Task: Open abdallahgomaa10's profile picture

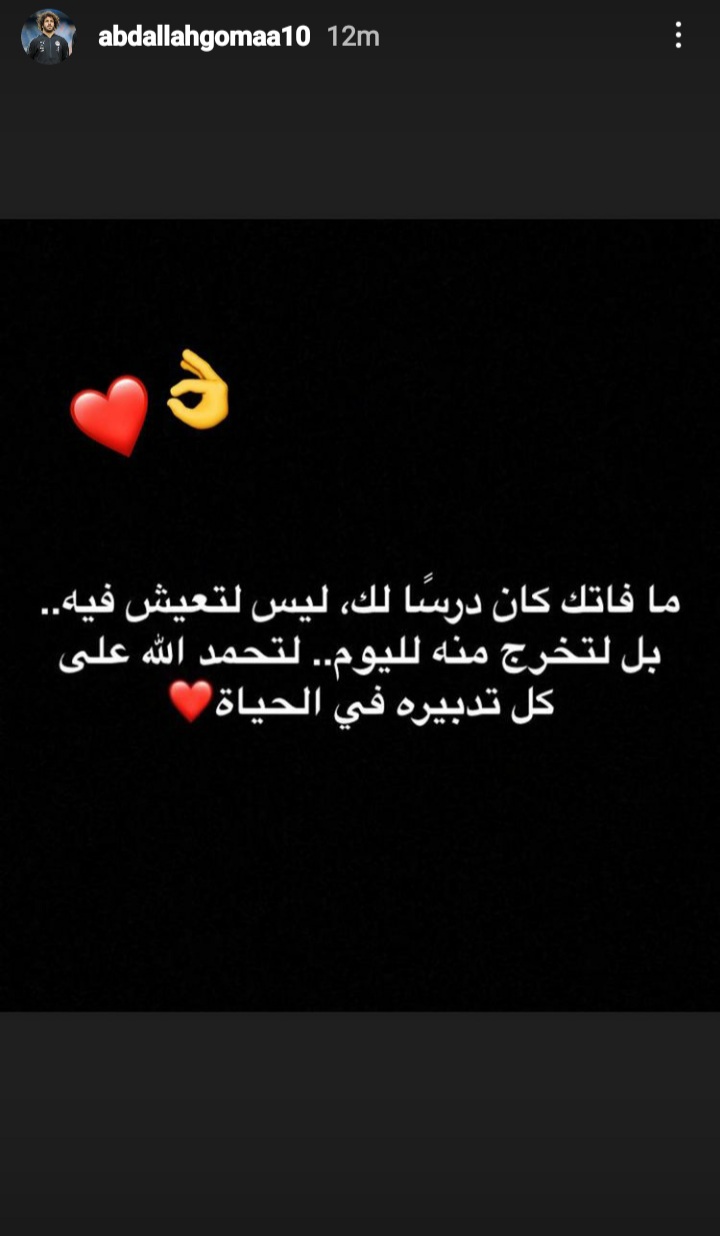Action: click(x=48, y=37)
